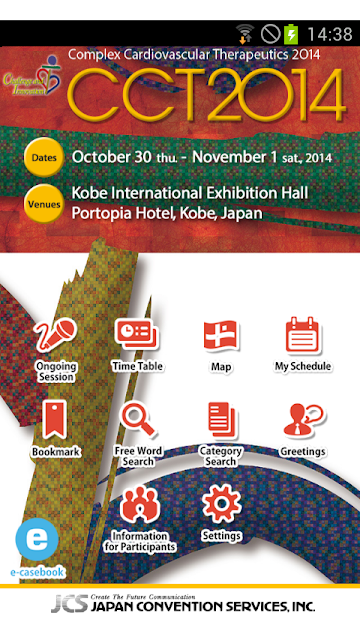Open the Ongoing Session microphone icon
Image resolution: width=360 pixels, height=640 pixels.
click(56, 336)
